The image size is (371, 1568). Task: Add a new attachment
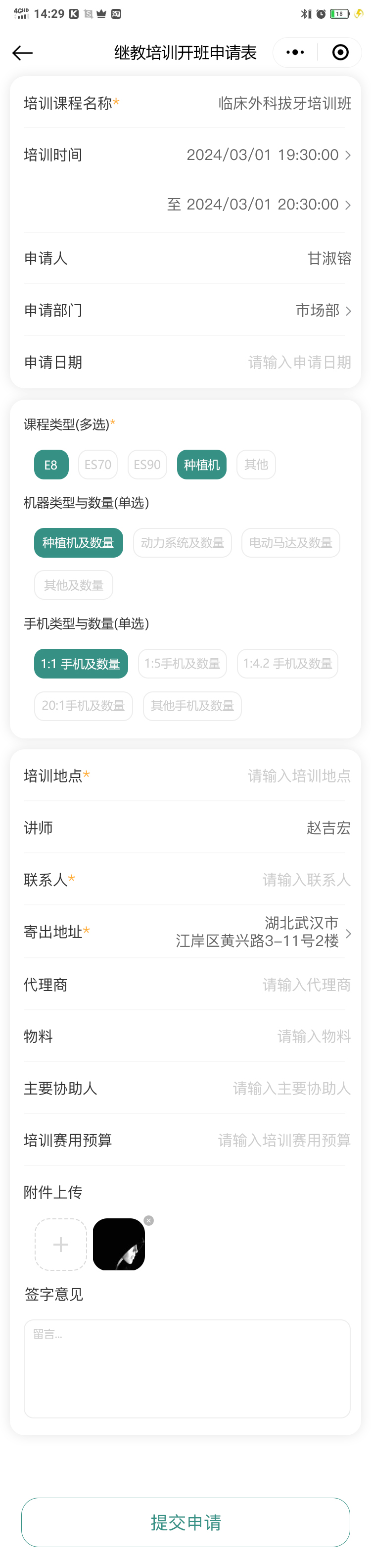61,1244
